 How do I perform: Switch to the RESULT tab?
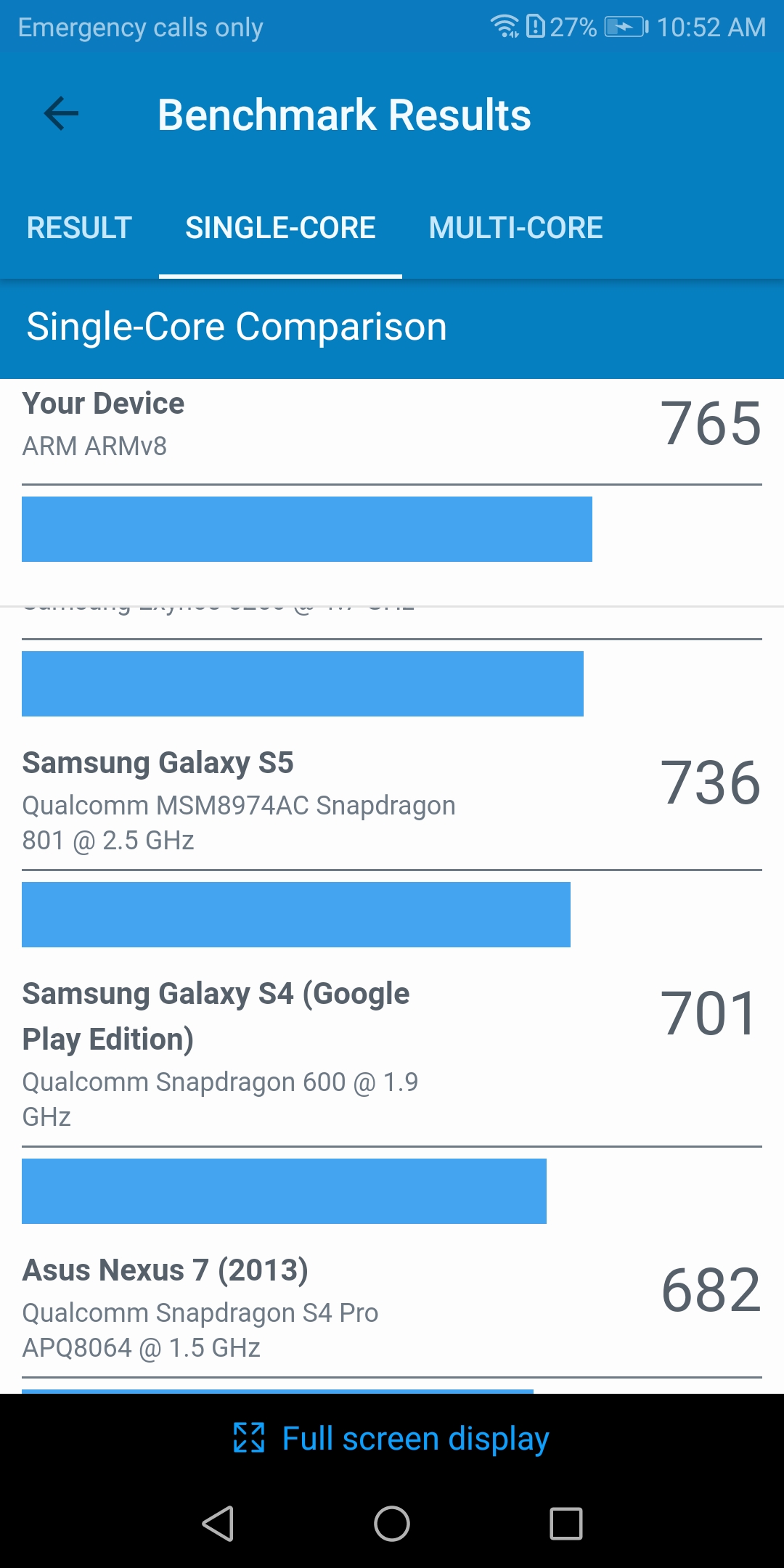(x=79, y=228)
